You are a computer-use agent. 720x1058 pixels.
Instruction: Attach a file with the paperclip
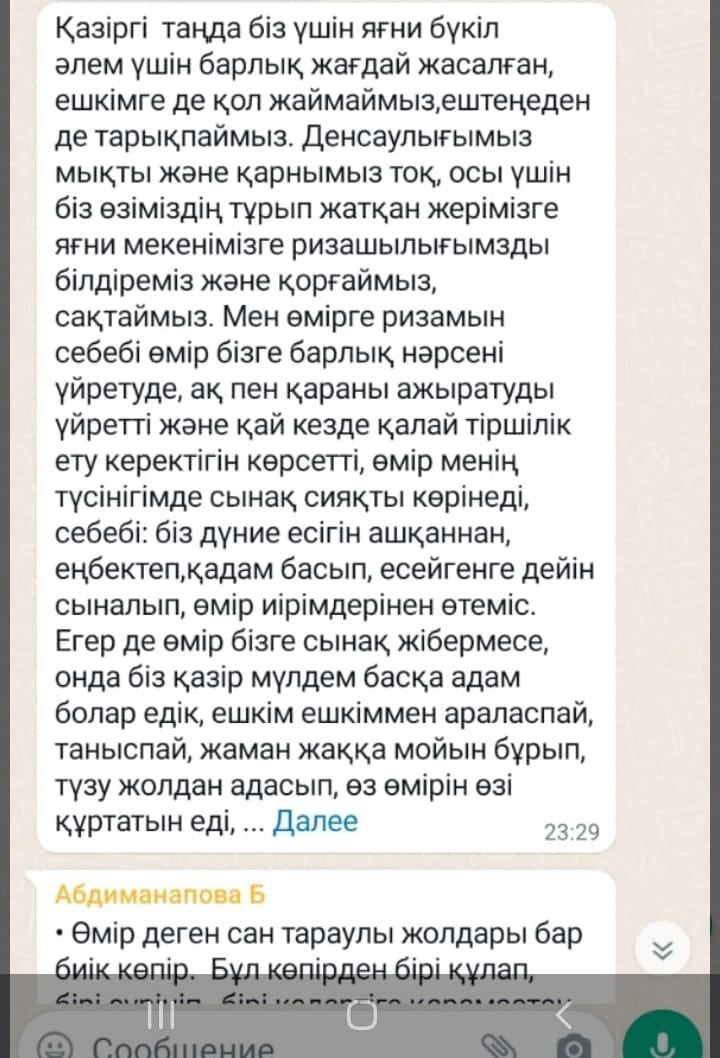point(497,1044)
